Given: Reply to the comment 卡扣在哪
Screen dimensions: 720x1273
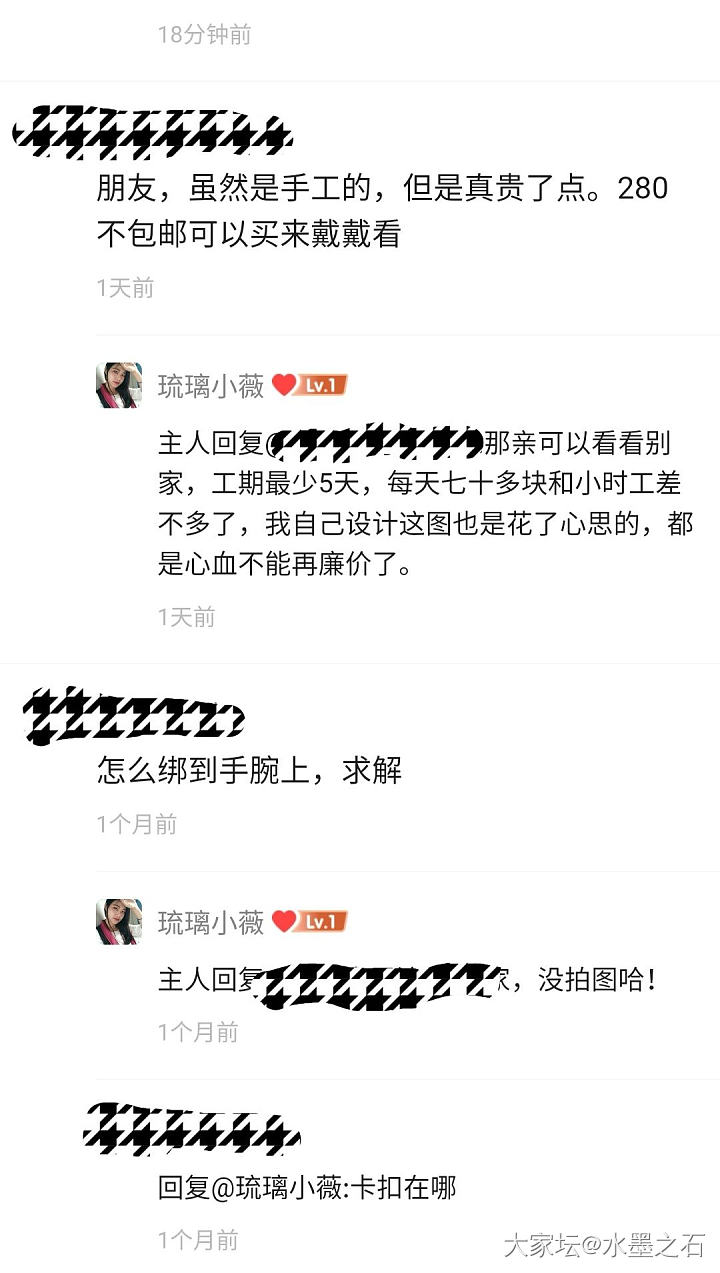Looking at the screenshot, I should pos(306,1187).
